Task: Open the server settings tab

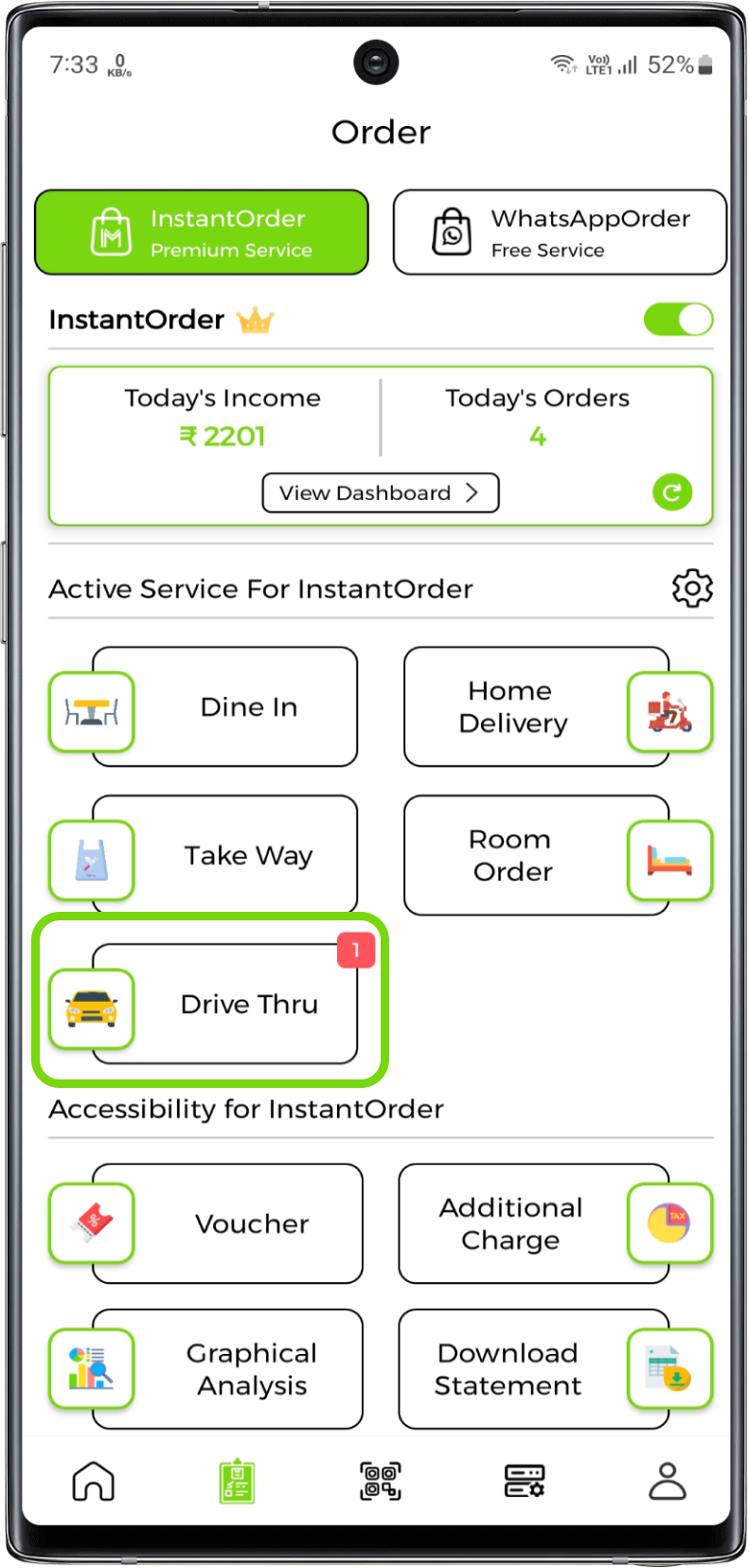Action: tap(524, 1481)
